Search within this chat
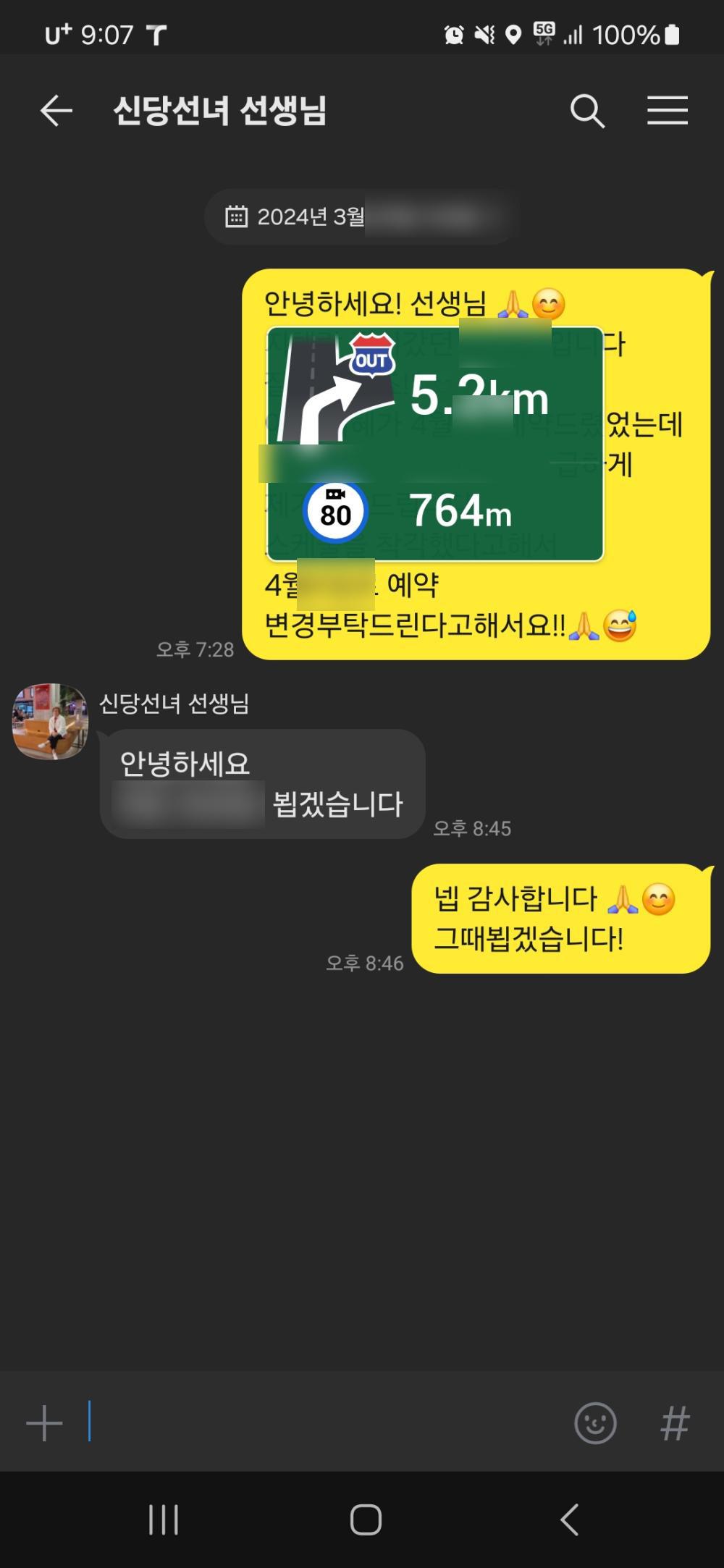The width and height of the screenshot is (724, 1568). [586, 111]
